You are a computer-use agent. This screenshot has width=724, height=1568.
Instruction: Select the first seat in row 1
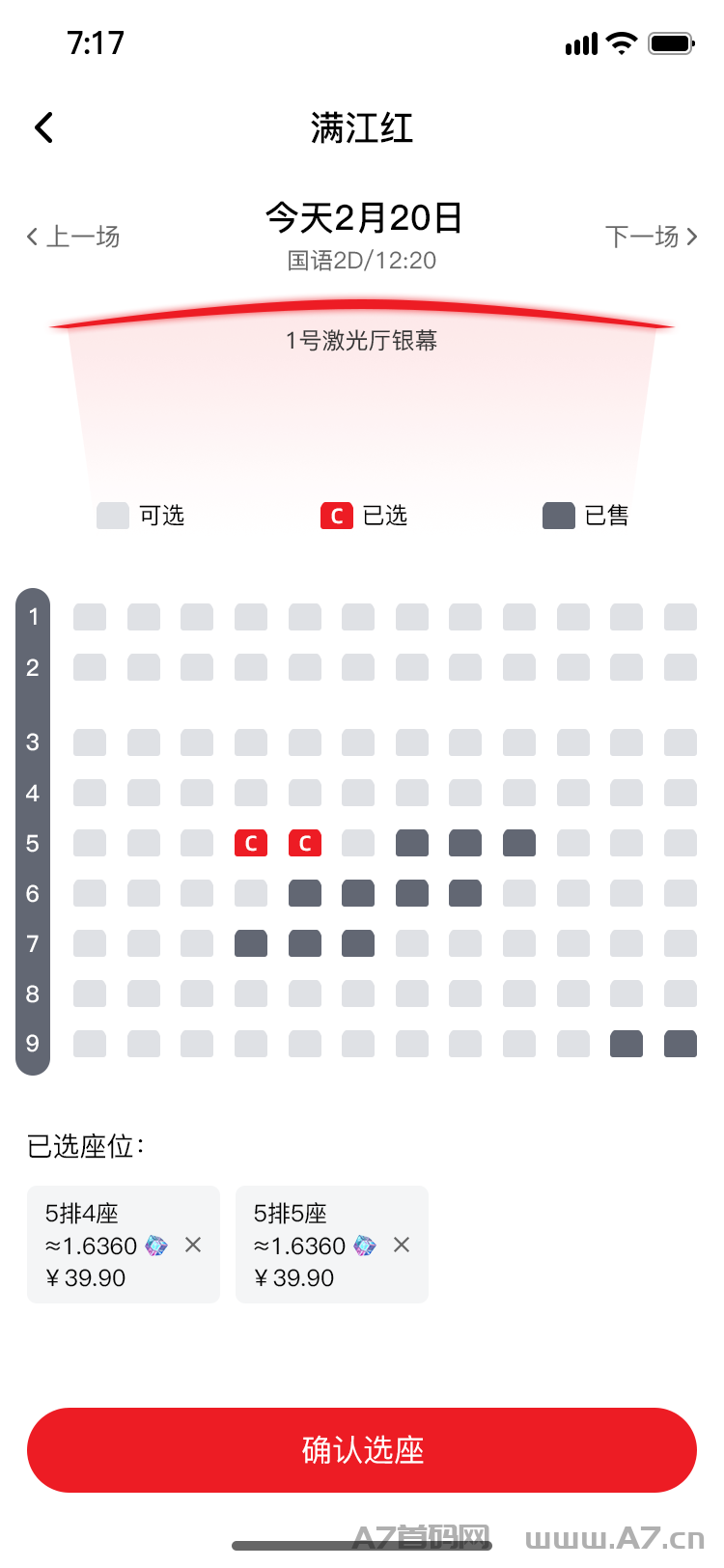90,617
